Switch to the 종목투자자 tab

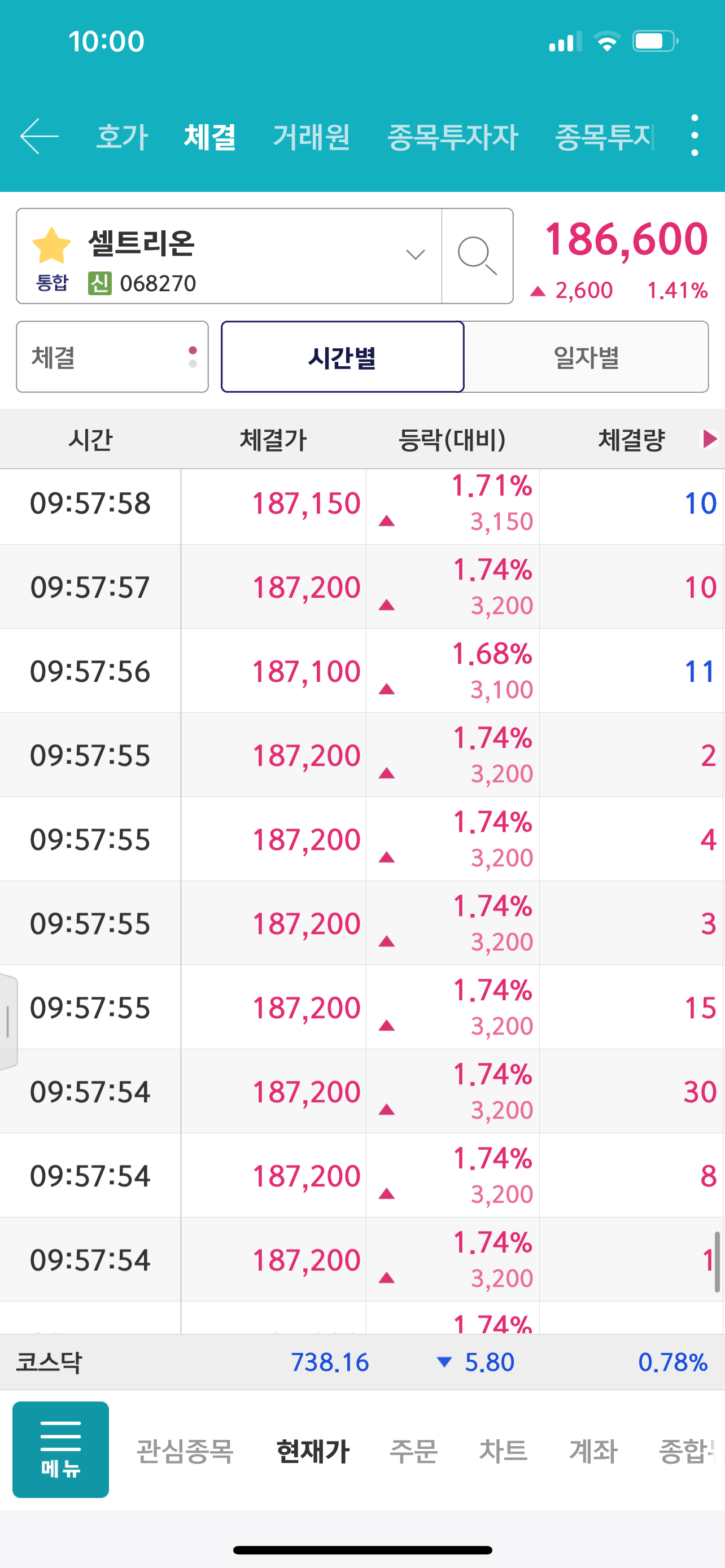coord(452,135)
